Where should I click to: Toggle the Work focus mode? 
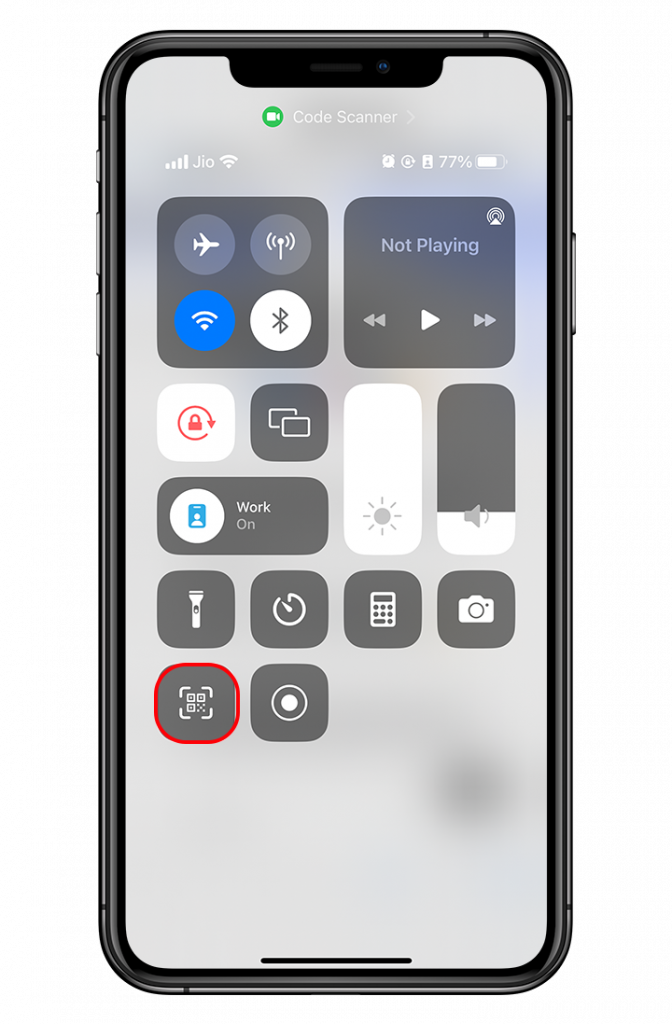[242, 516]
